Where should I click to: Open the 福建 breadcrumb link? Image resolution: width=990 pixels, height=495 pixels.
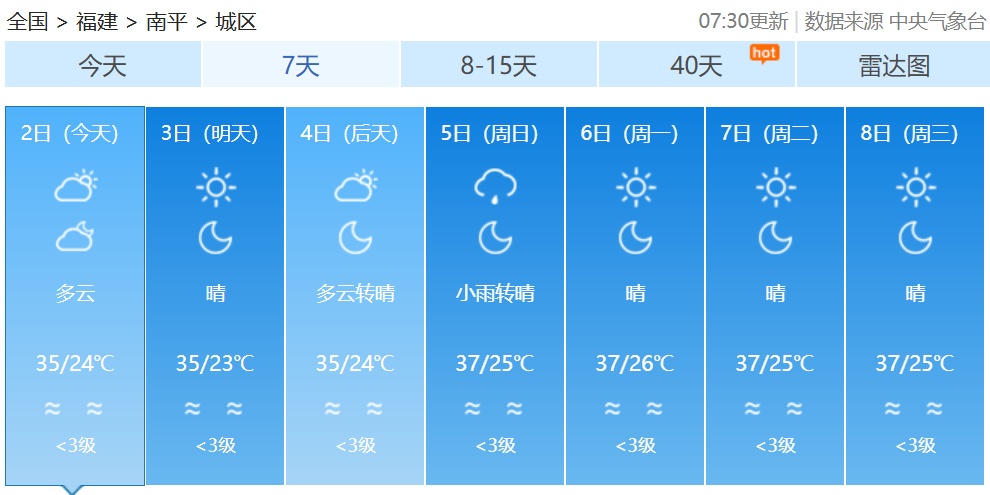[x=97, y=21]
